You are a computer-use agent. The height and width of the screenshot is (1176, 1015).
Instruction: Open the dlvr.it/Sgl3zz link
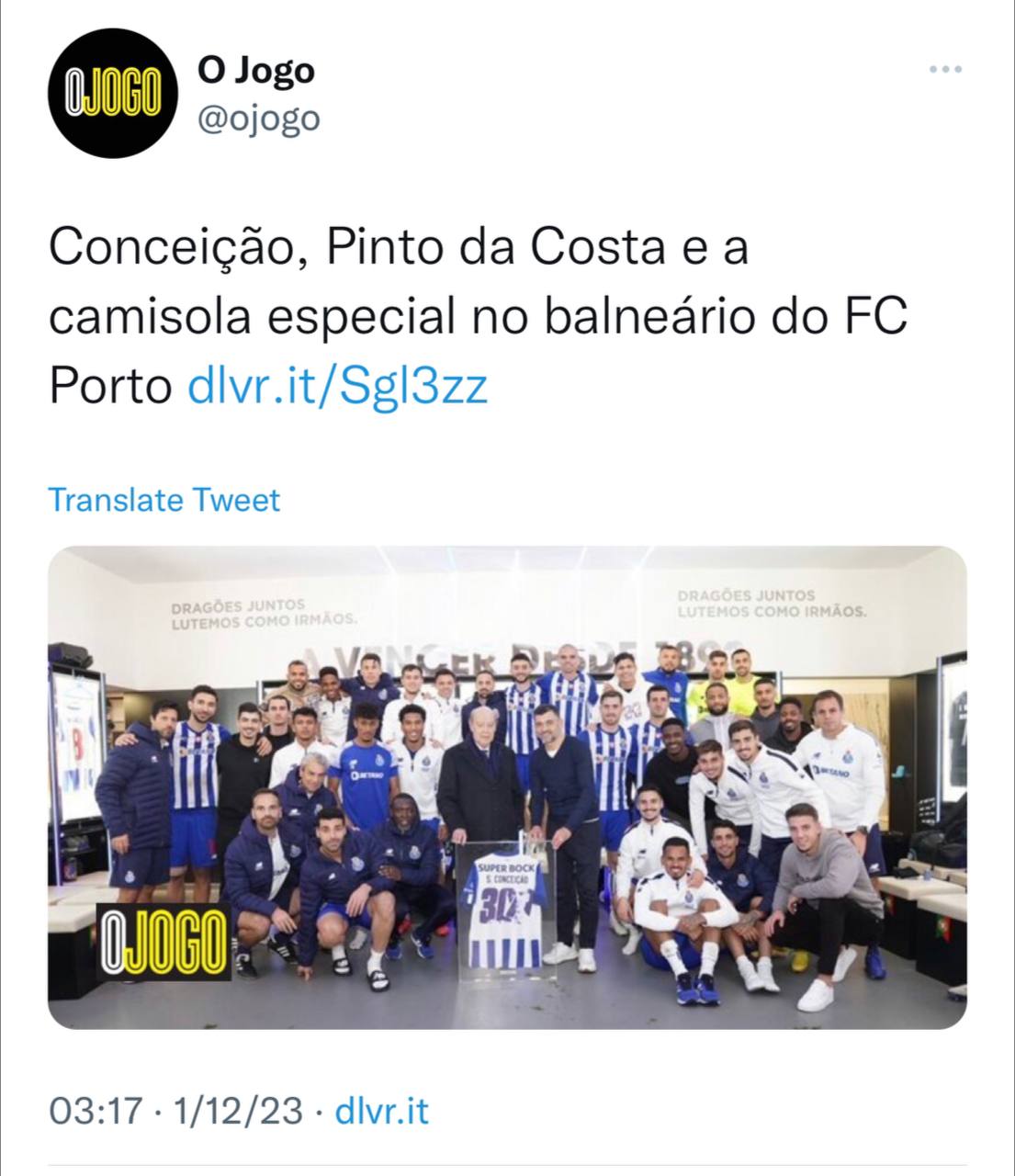(x=337, y=387)
